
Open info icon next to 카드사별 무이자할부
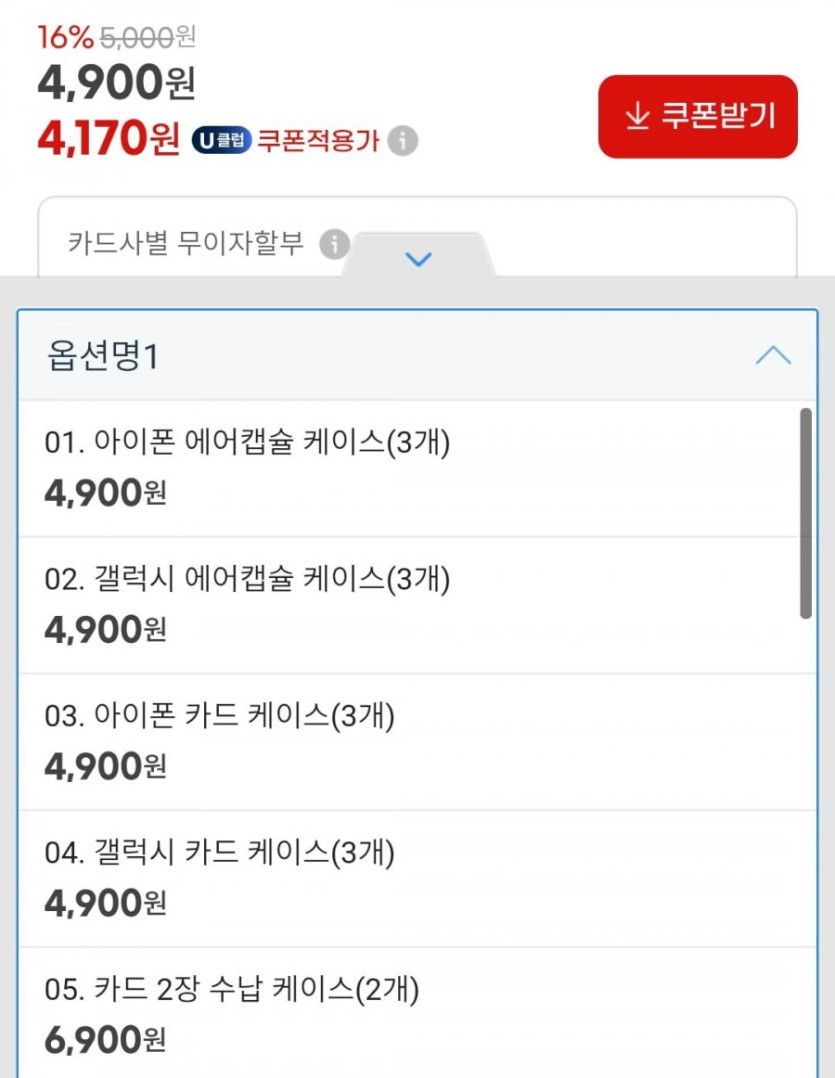334,244
